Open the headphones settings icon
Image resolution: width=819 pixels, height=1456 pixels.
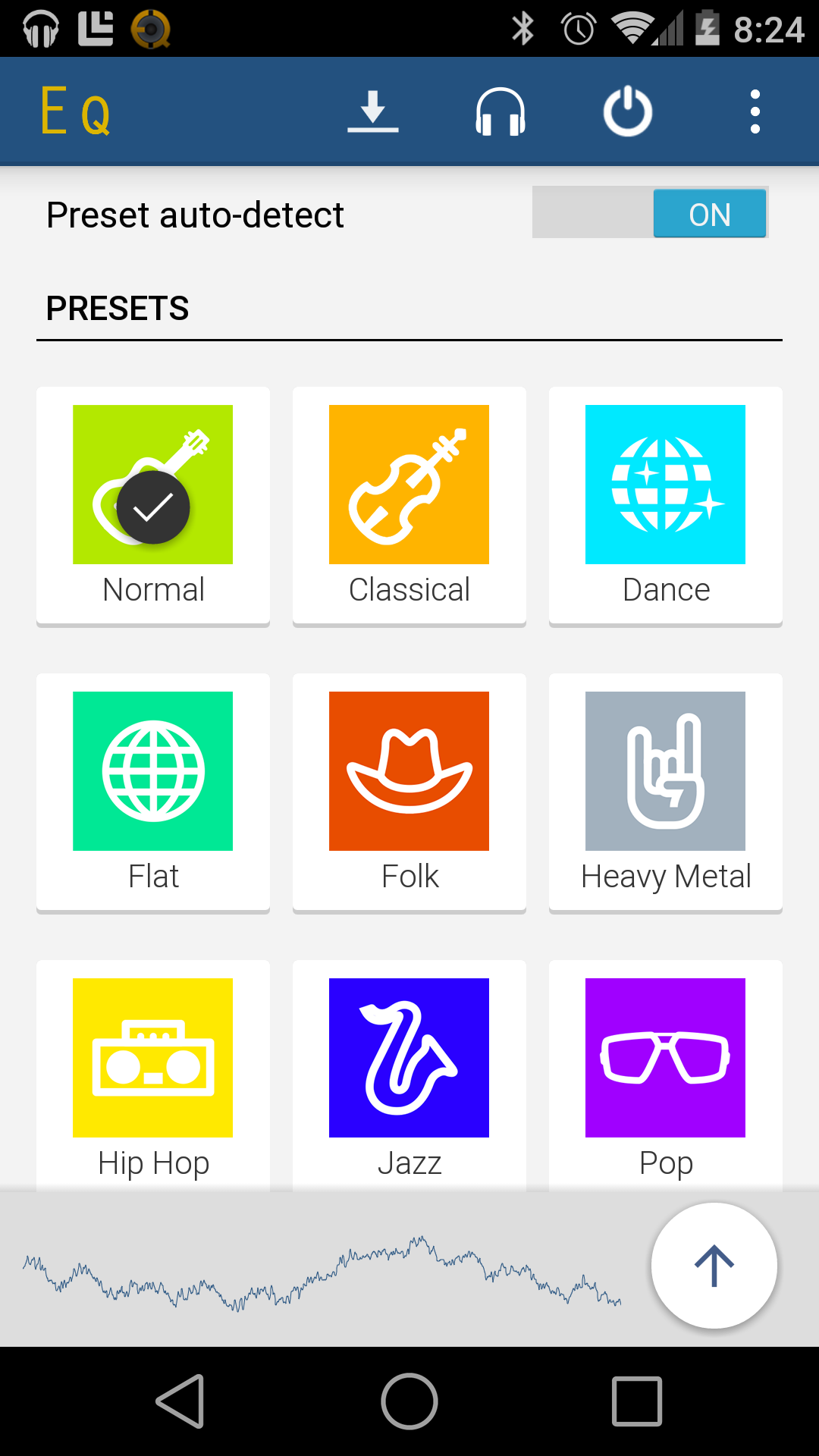pos(500,112)
